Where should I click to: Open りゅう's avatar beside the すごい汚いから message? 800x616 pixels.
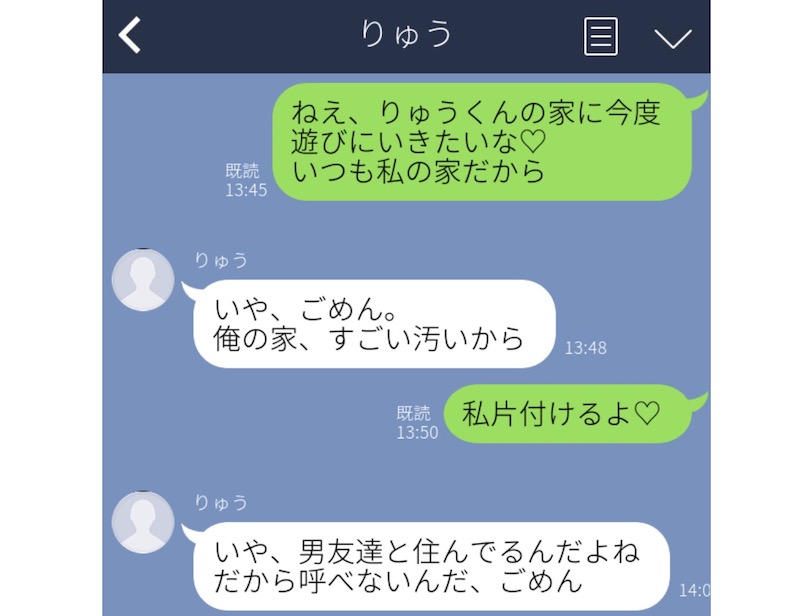[143, 279]
